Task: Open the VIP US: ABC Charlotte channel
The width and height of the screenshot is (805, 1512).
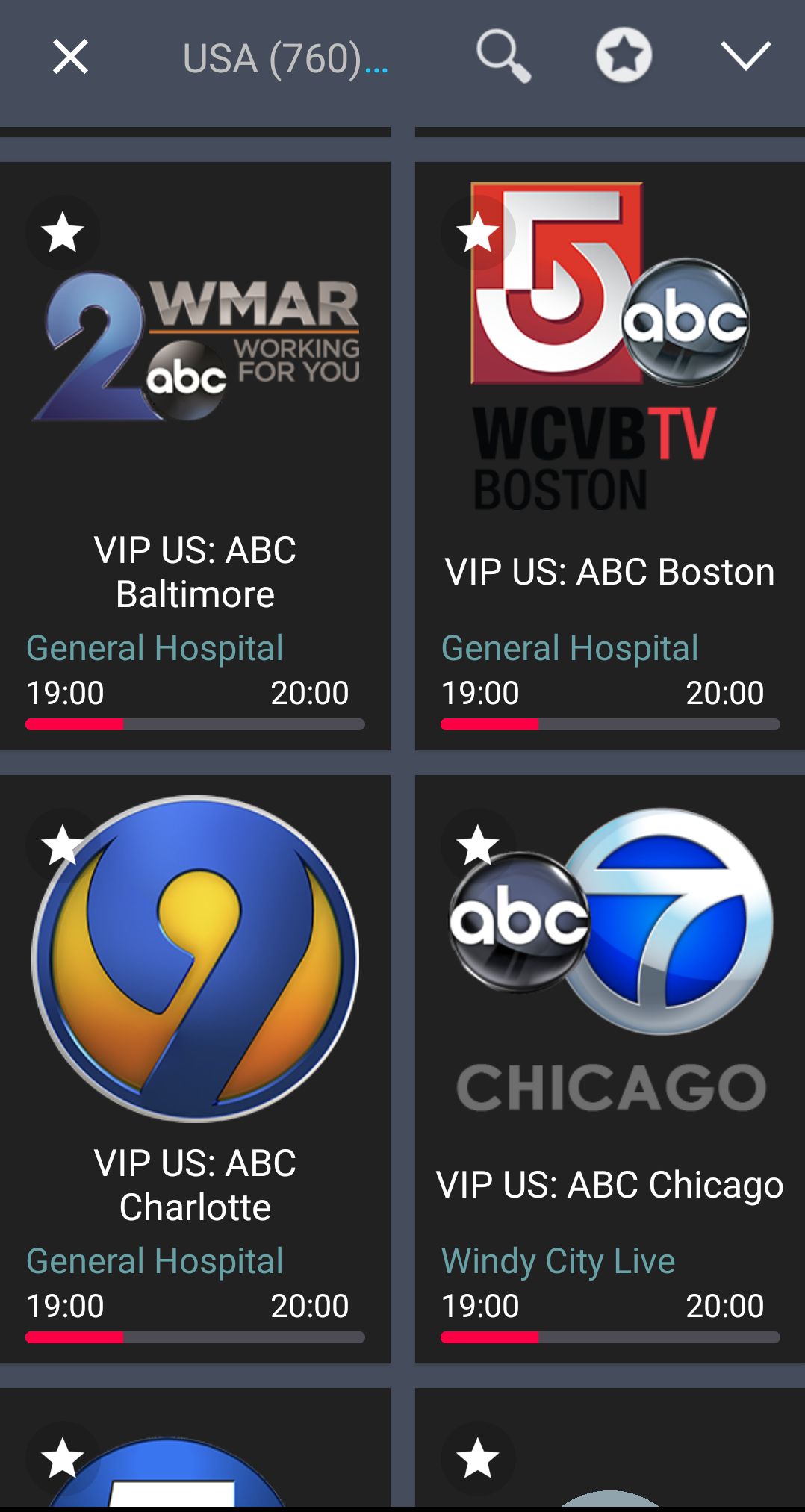Action: click(195, 1069)
